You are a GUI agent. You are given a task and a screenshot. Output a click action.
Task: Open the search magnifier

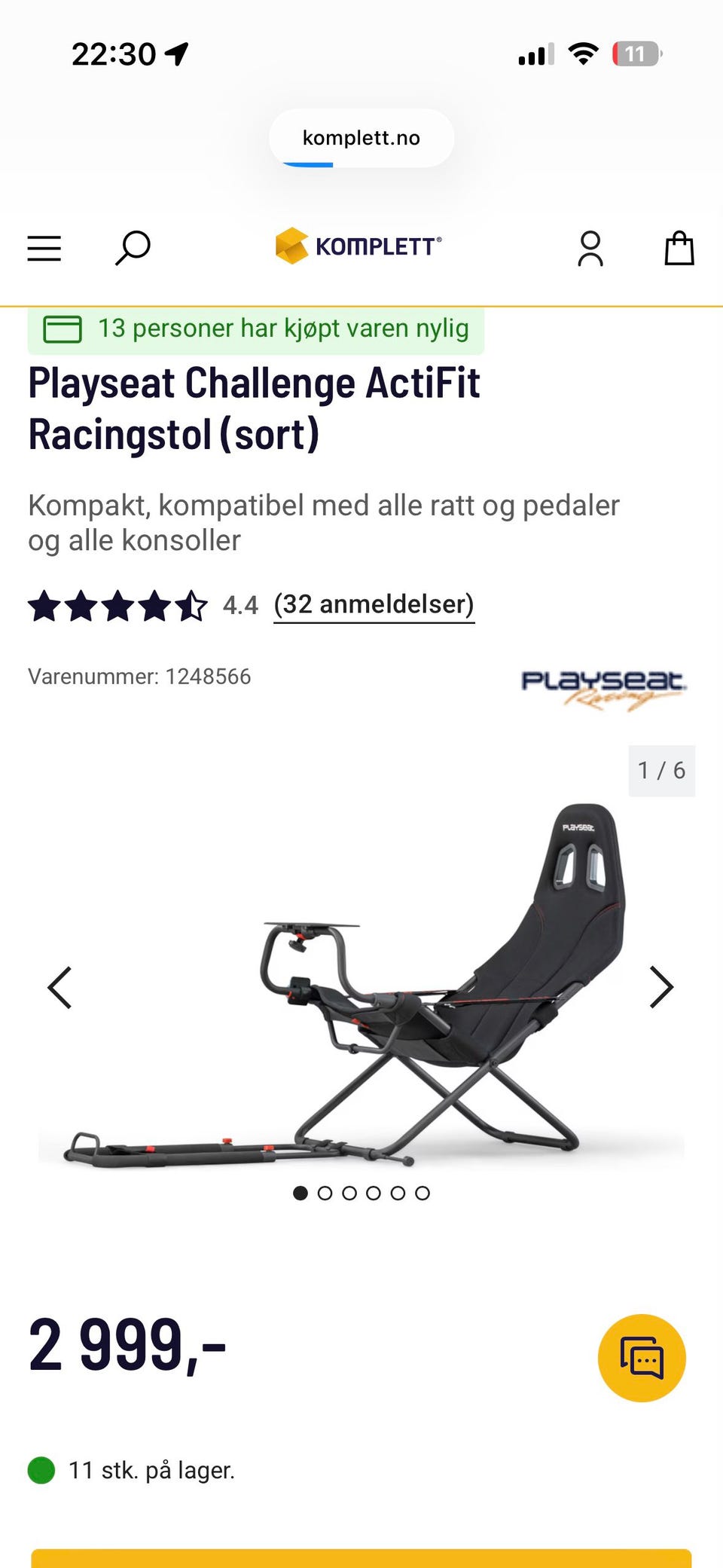pos(133,248)
